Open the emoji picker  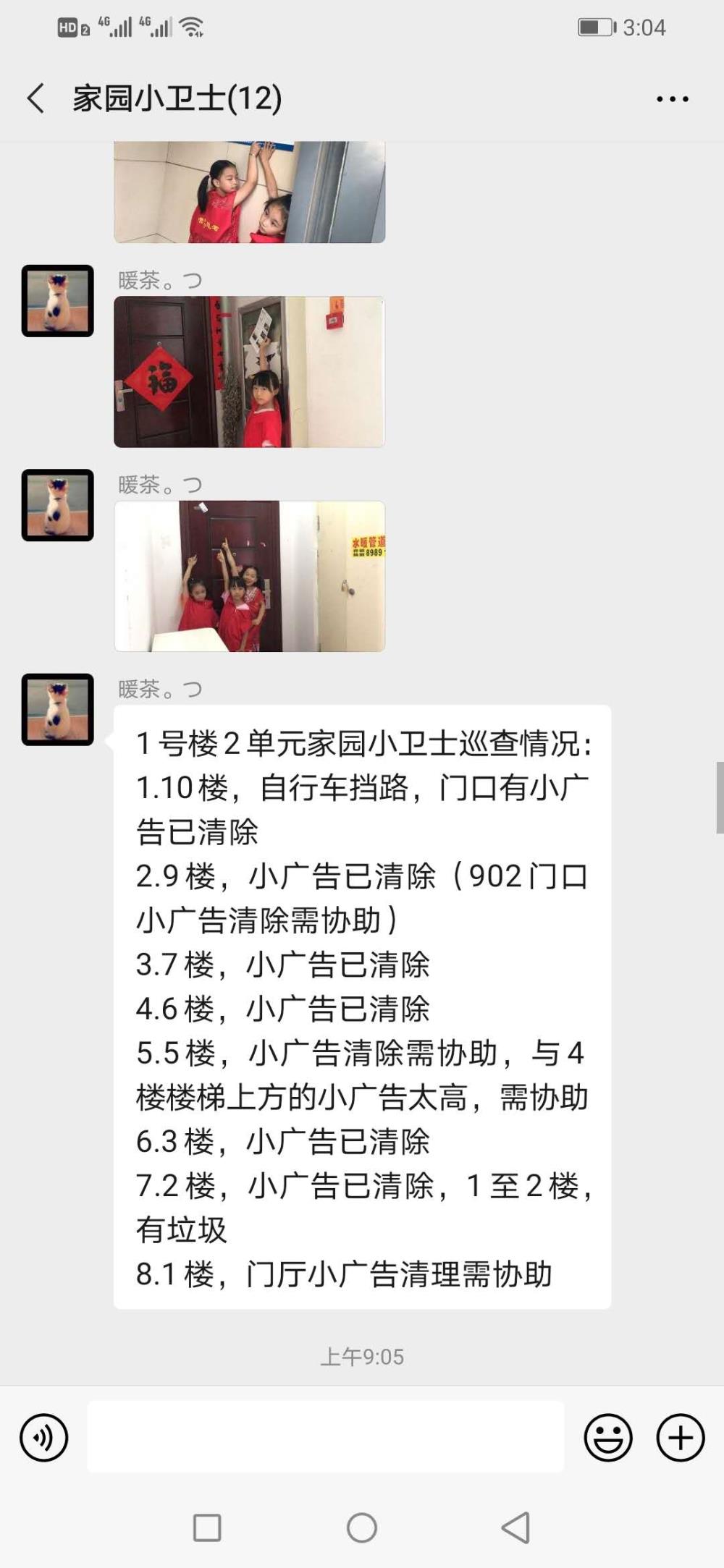[x=608, y=1437]
